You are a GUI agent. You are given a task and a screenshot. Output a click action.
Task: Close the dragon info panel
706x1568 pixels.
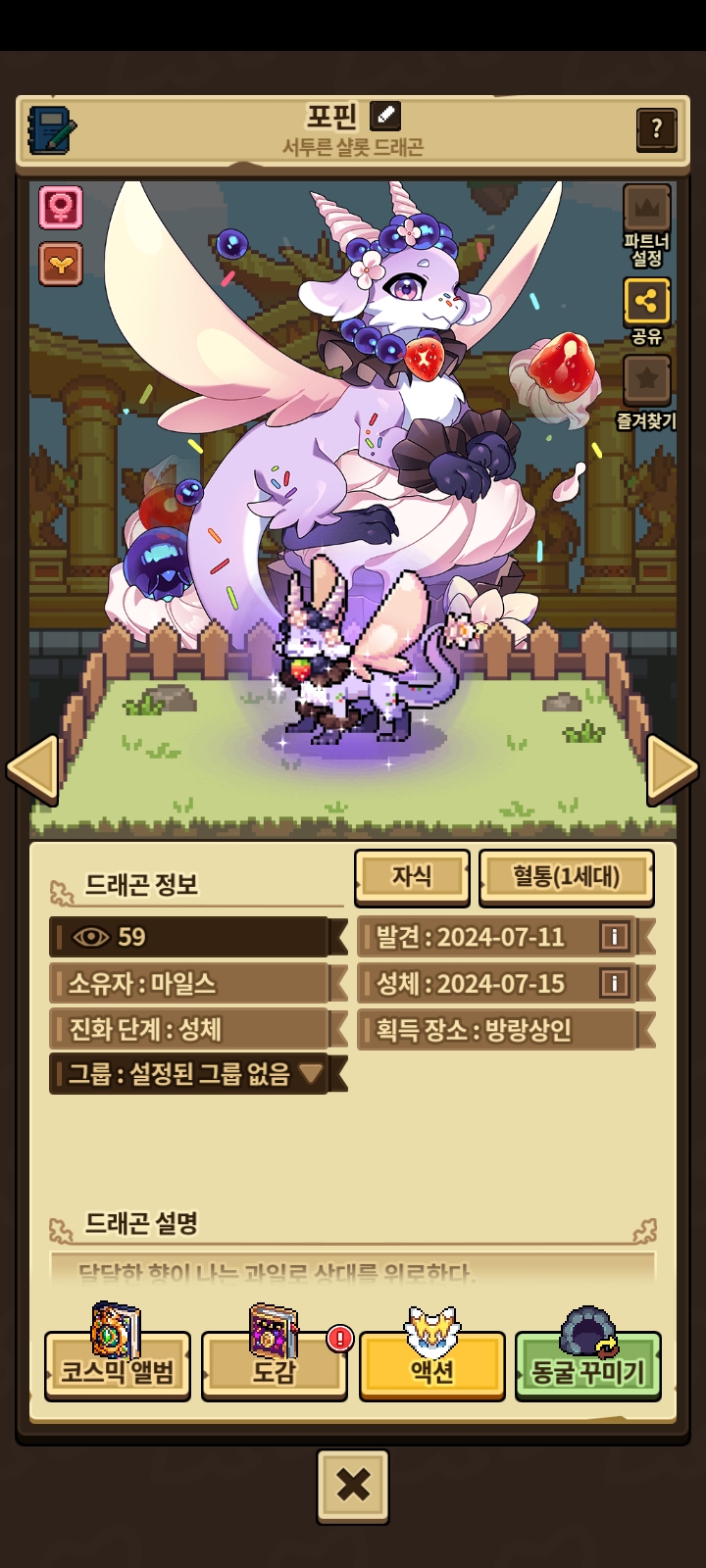[x=353, y=1487]
